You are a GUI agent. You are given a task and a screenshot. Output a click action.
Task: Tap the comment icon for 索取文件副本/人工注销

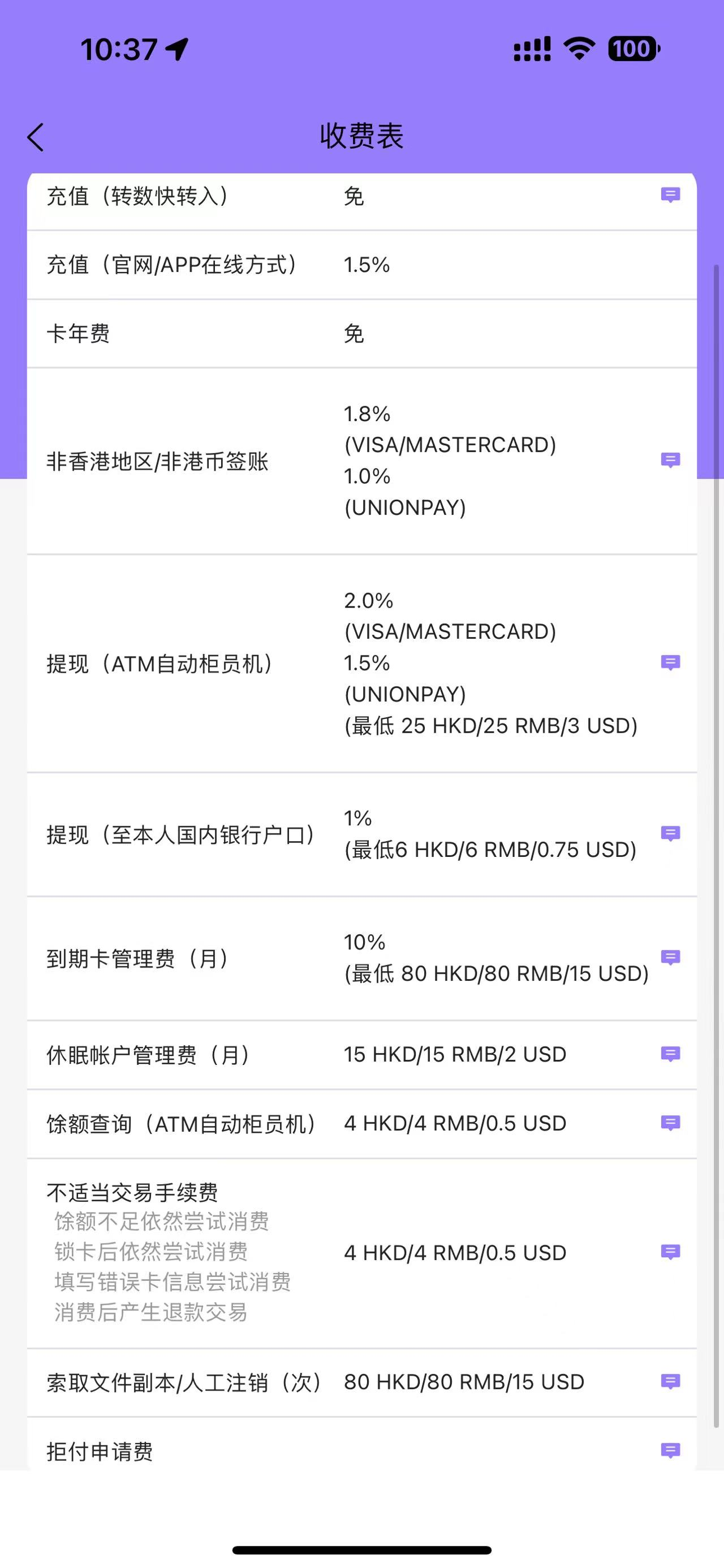pyautogui.click(x=670, y=1381)
